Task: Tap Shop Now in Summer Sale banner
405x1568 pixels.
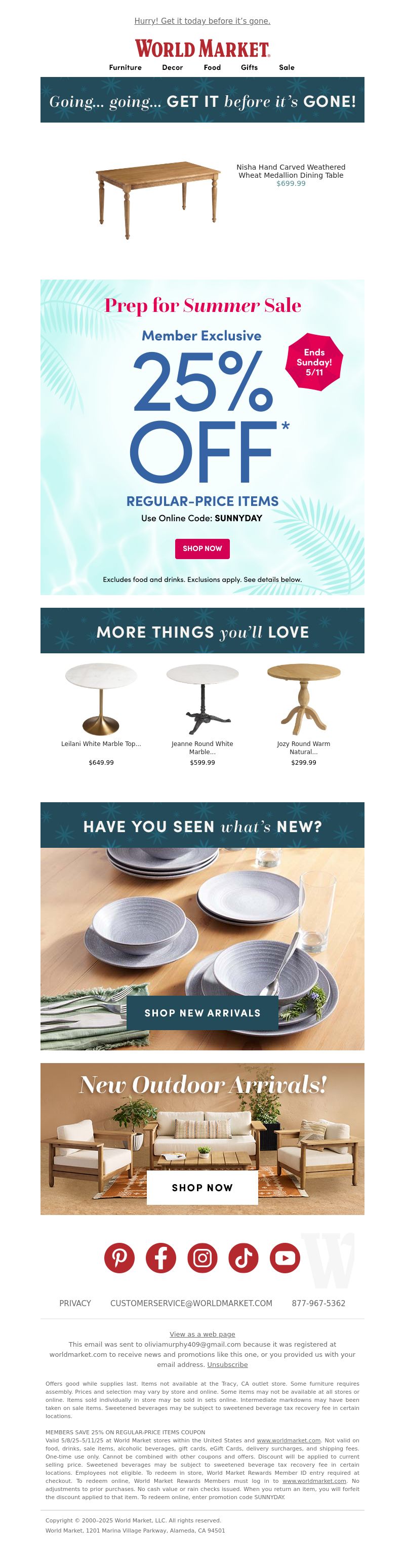Action: point(202,548)
